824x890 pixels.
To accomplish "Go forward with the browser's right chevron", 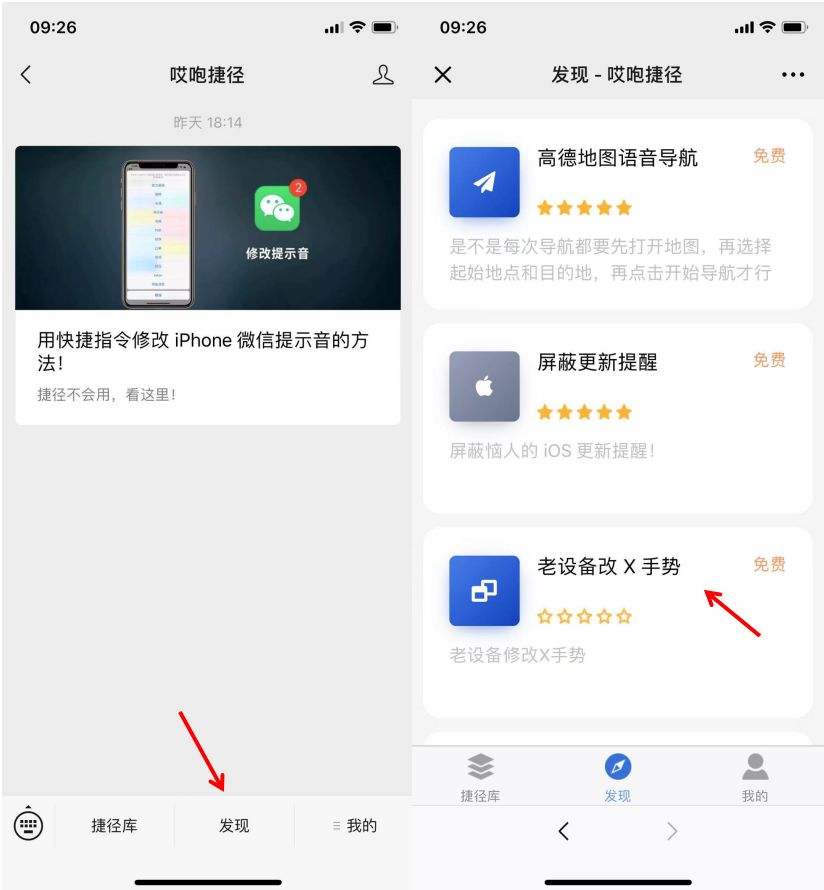I will click(672, 831).
